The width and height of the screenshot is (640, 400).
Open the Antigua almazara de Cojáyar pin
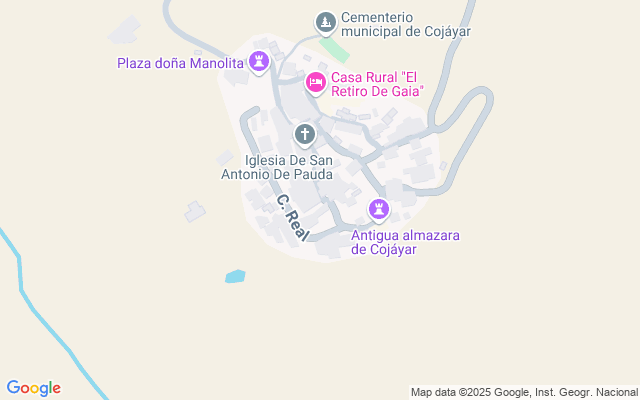tap(379, 210)
